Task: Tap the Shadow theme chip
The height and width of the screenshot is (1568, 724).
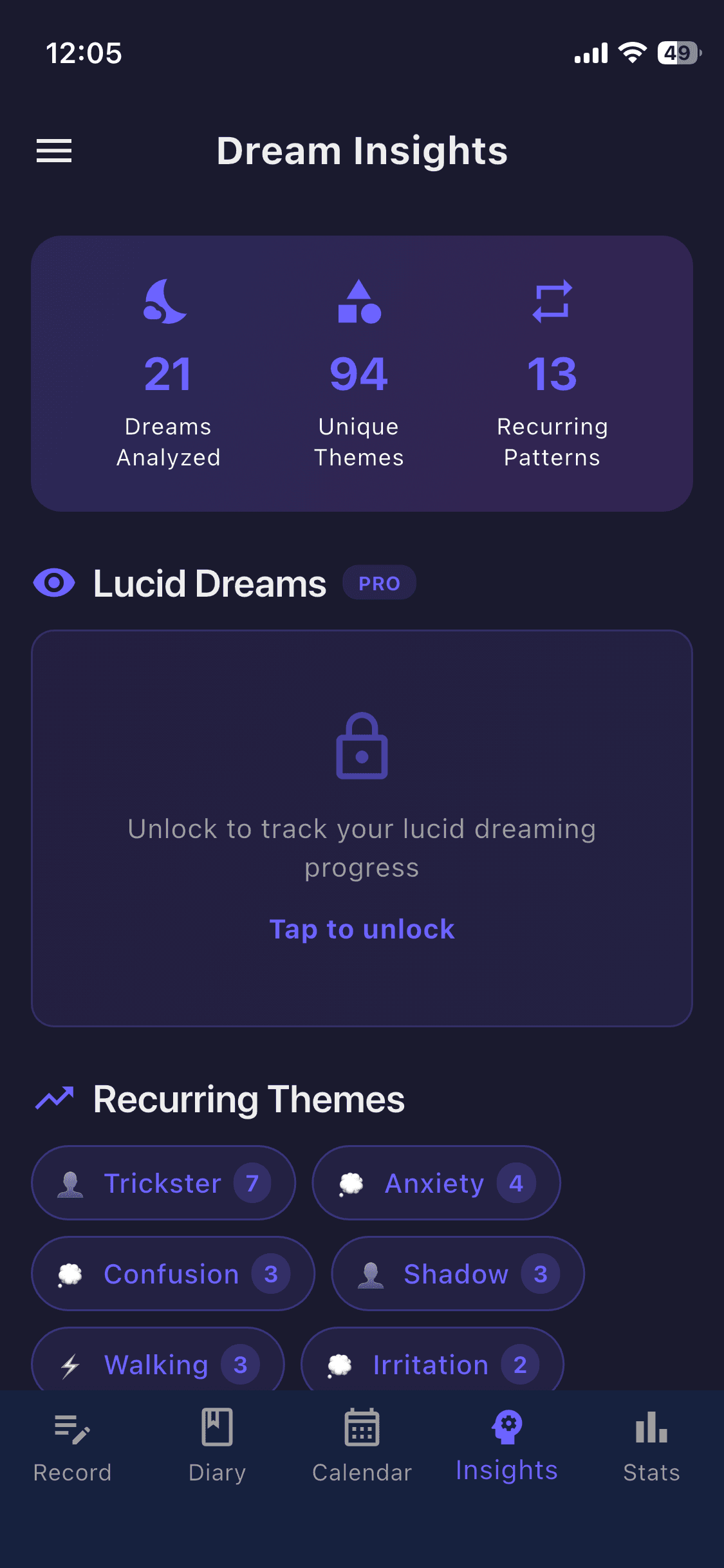Action: click(x=457, y=1274)
